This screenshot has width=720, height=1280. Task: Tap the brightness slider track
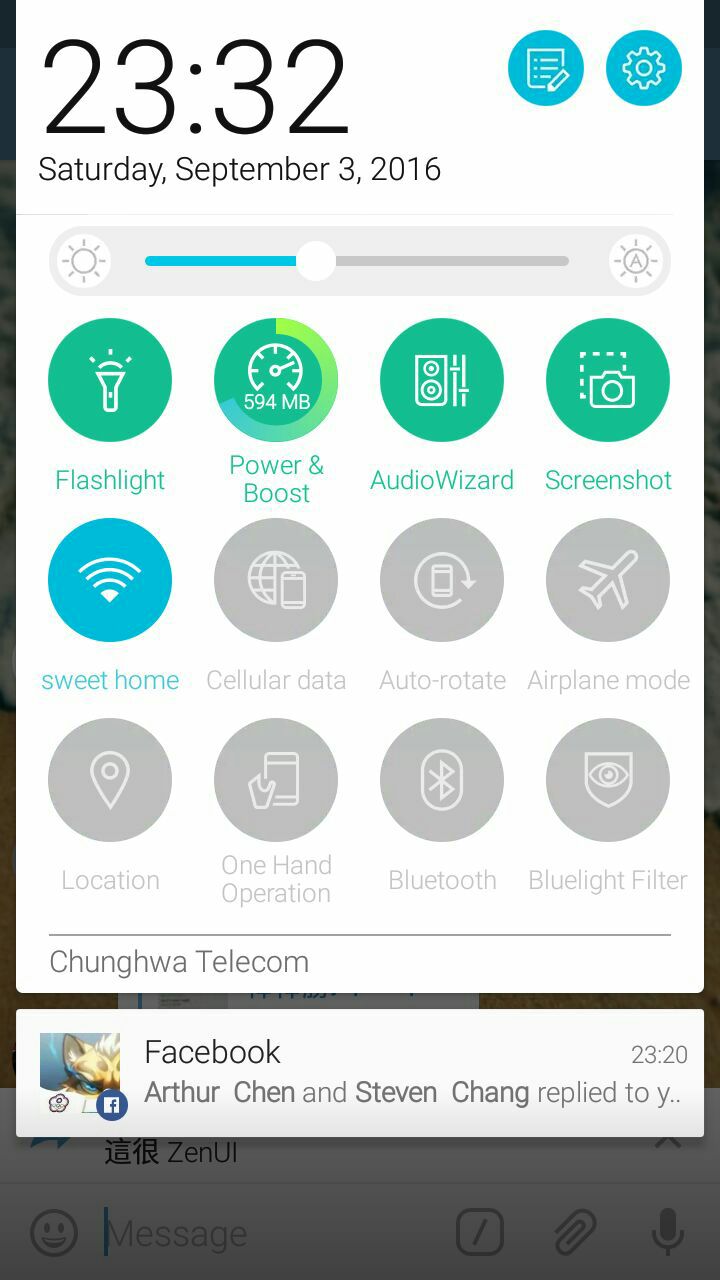pos(450,262)
